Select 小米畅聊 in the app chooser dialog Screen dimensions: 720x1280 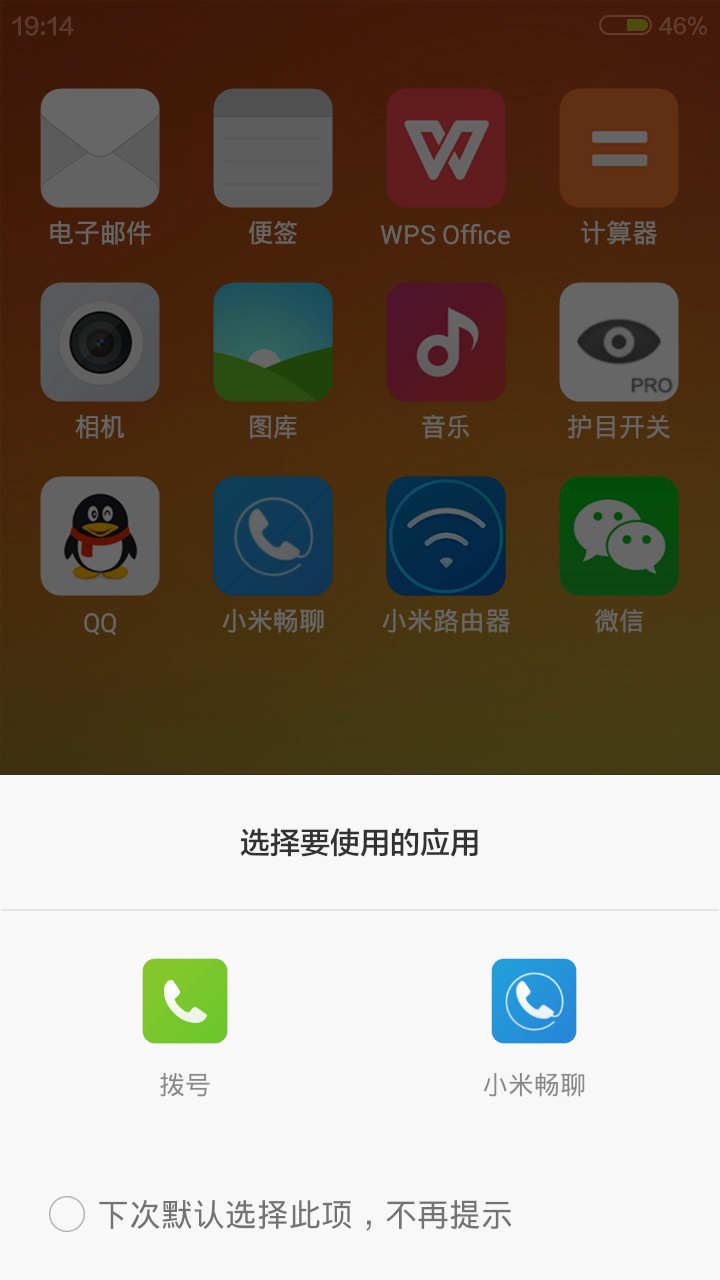point(533,1000)
